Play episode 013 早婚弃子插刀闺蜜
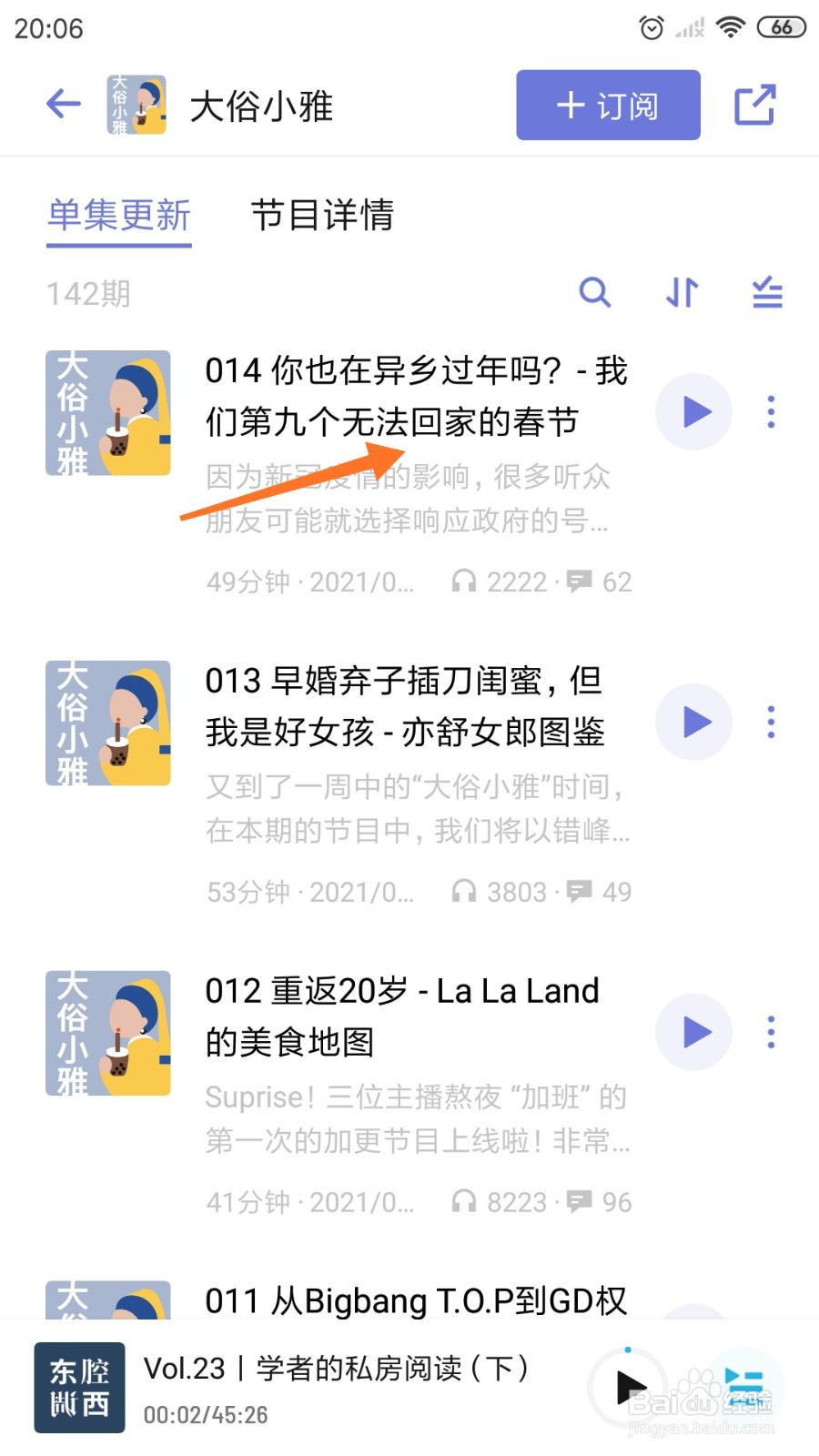819x1456 pixels. pos(693,722)
